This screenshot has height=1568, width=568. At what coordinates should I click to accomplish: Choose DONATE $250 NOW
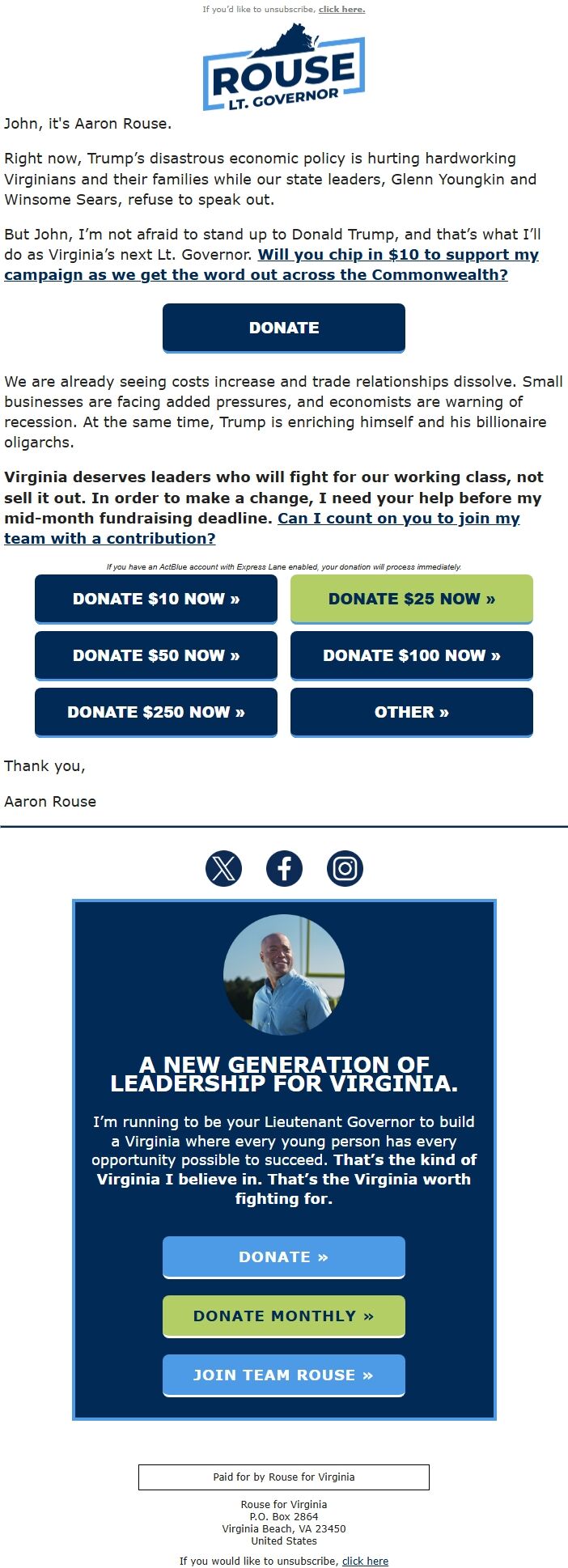pos(156,712)
